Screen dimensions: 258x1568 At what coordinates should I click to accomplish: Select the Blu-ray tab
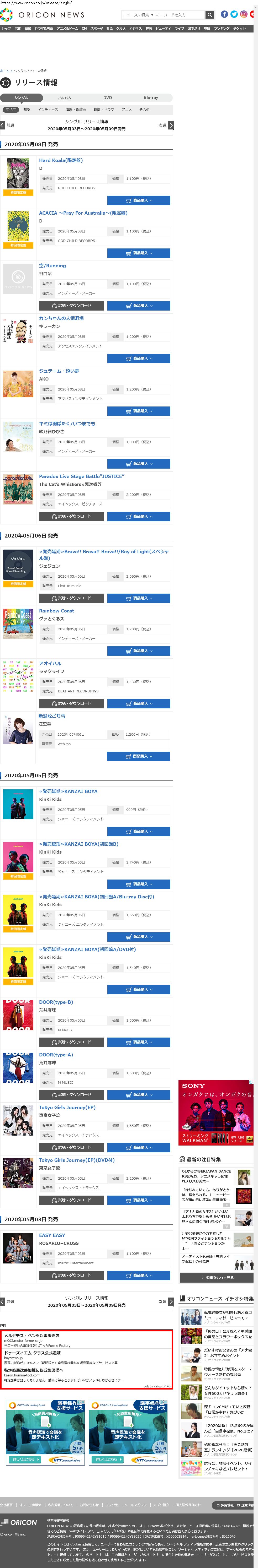tap(151, 97)
